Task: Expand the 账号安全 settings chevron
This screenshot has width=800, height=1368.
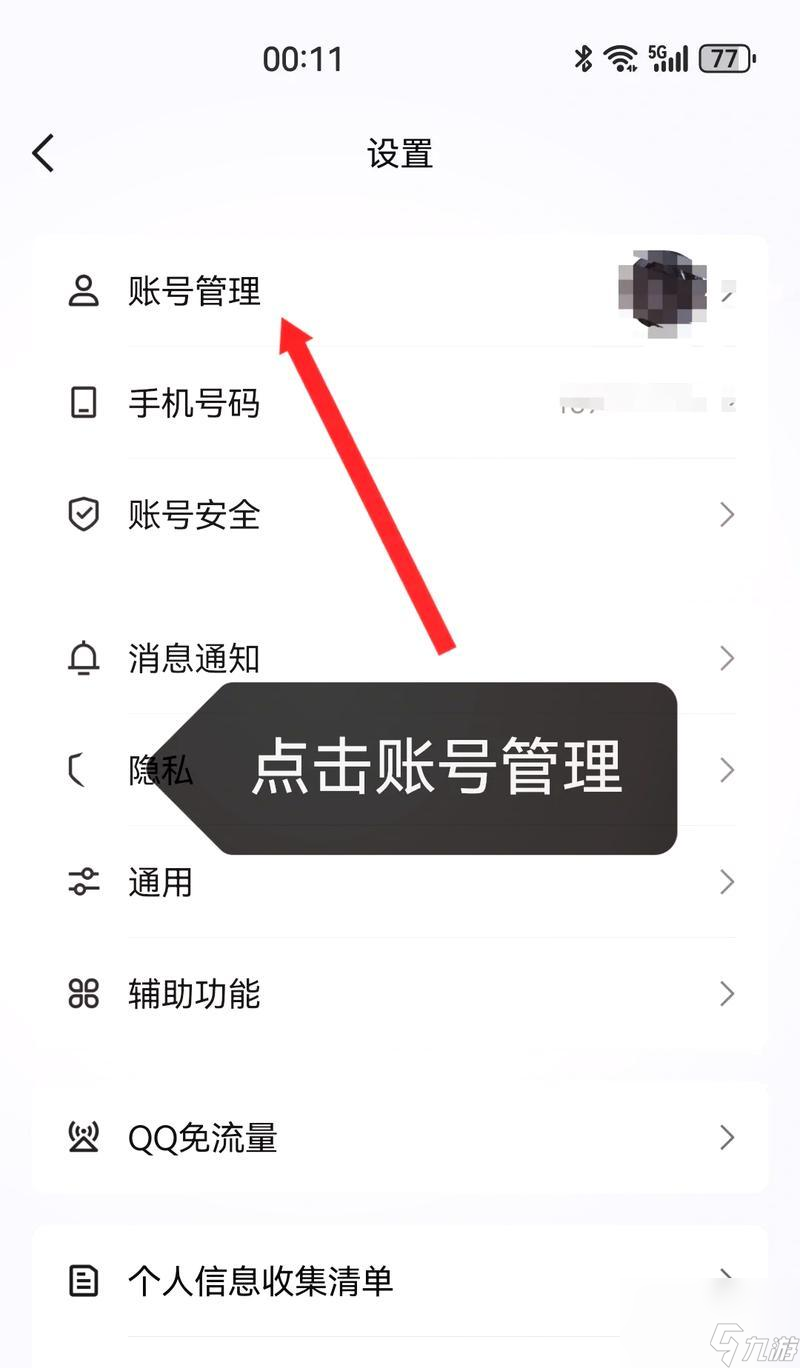Action: (727, 514)
